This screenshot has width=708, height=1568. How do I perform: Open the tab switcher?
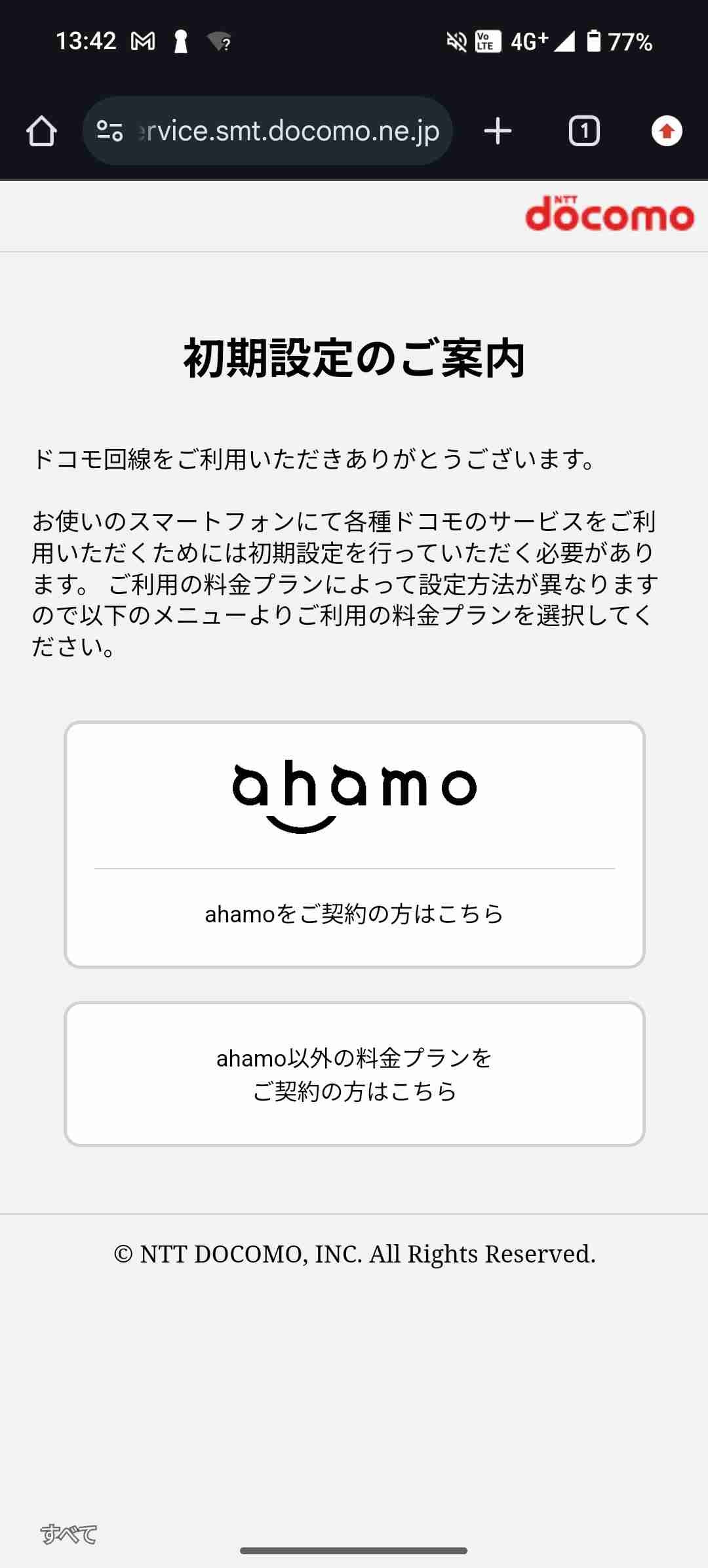(x=583, y=131)
